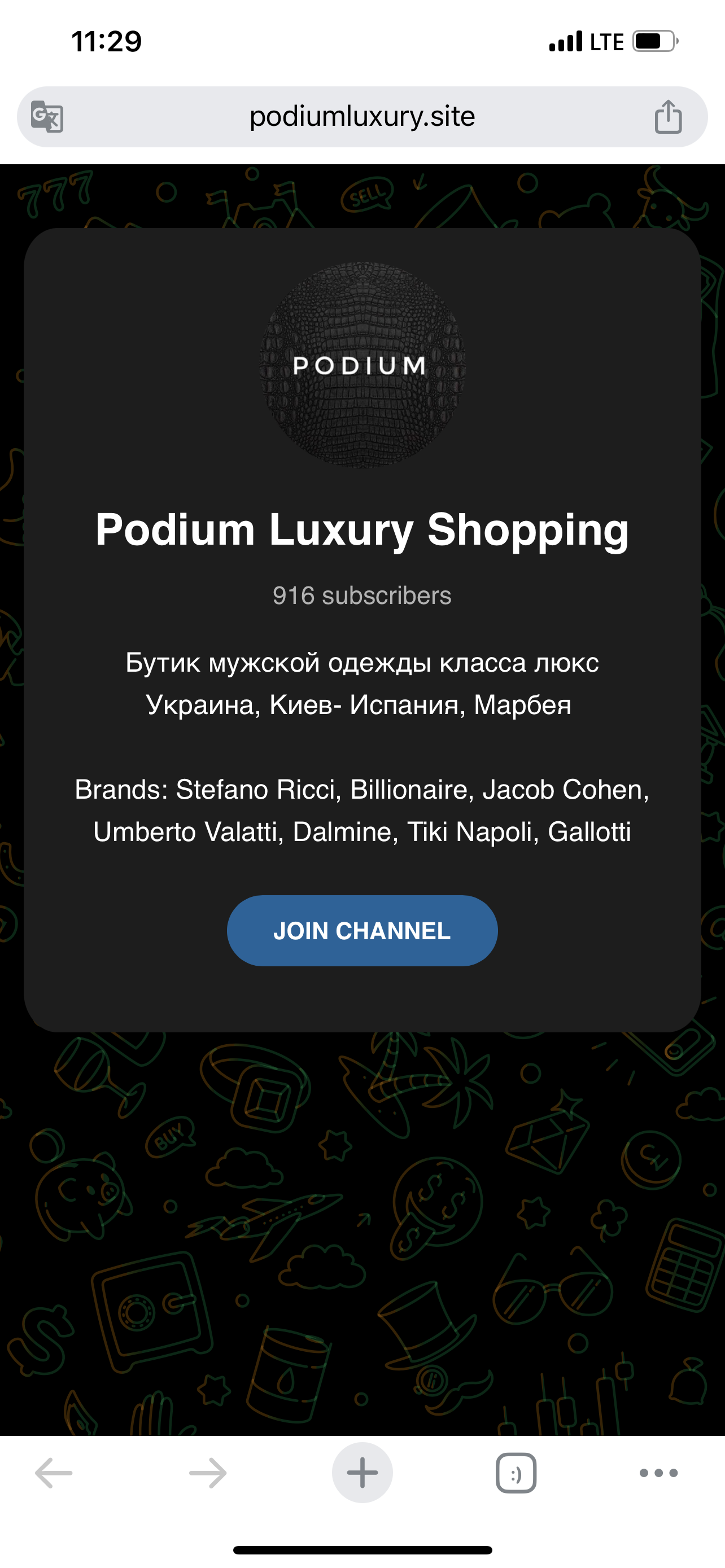Go back to the previous page
This screenshot has height=1568, width=725.
point(54,1473)
